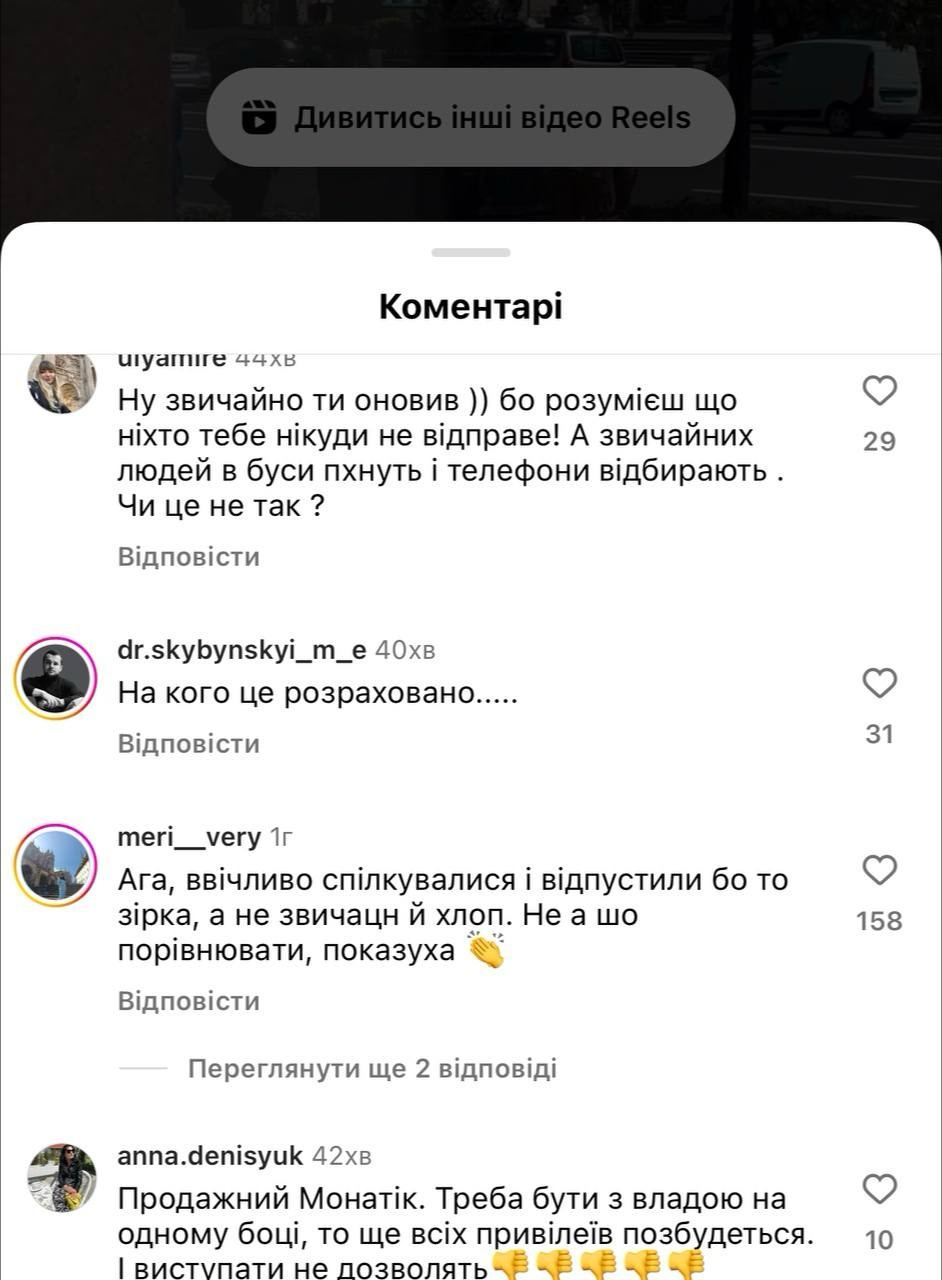
Task: Tap the heart on dr.skybynskyi_m_e's comment
Action: click(880, 683)
